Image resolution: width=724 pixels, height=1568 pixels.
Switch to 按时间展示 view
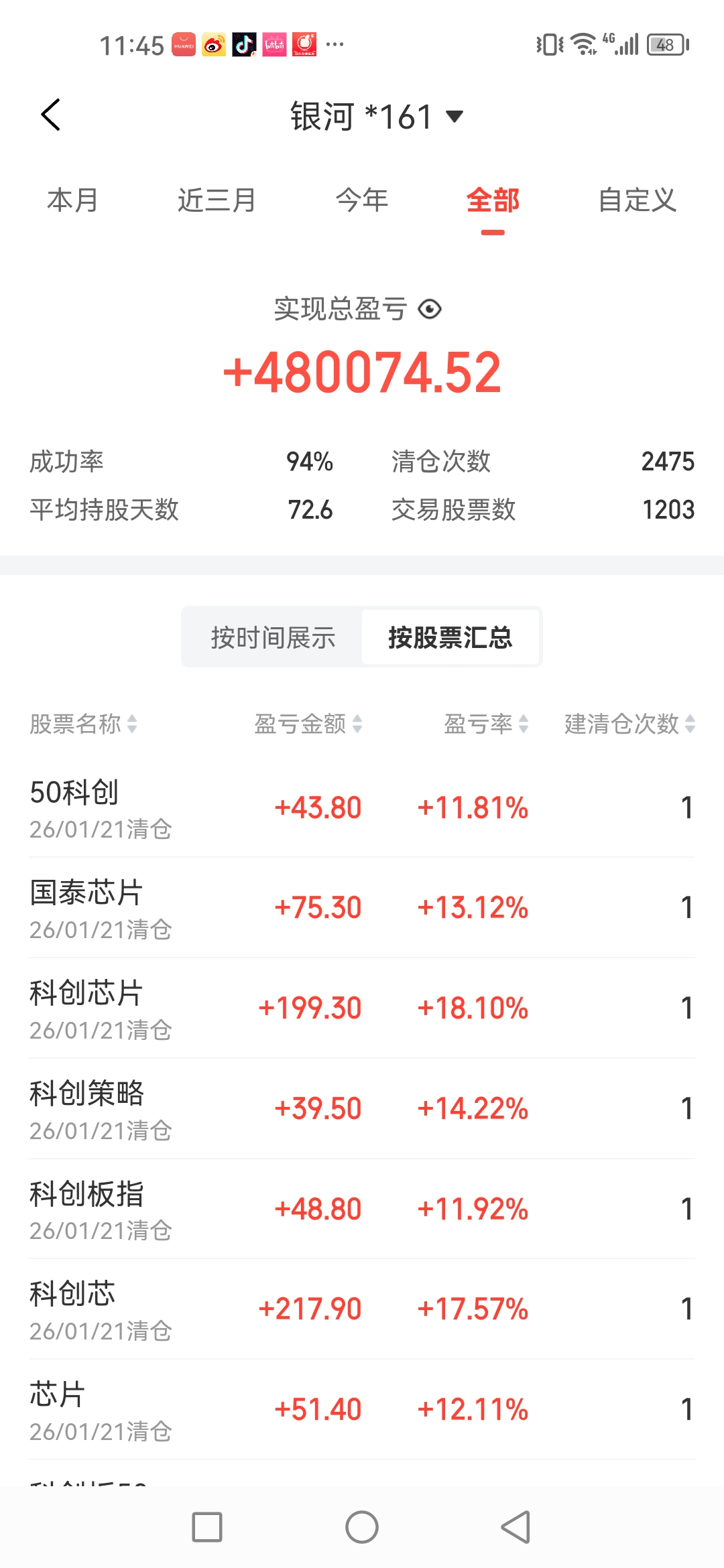(x=273, y=637)
